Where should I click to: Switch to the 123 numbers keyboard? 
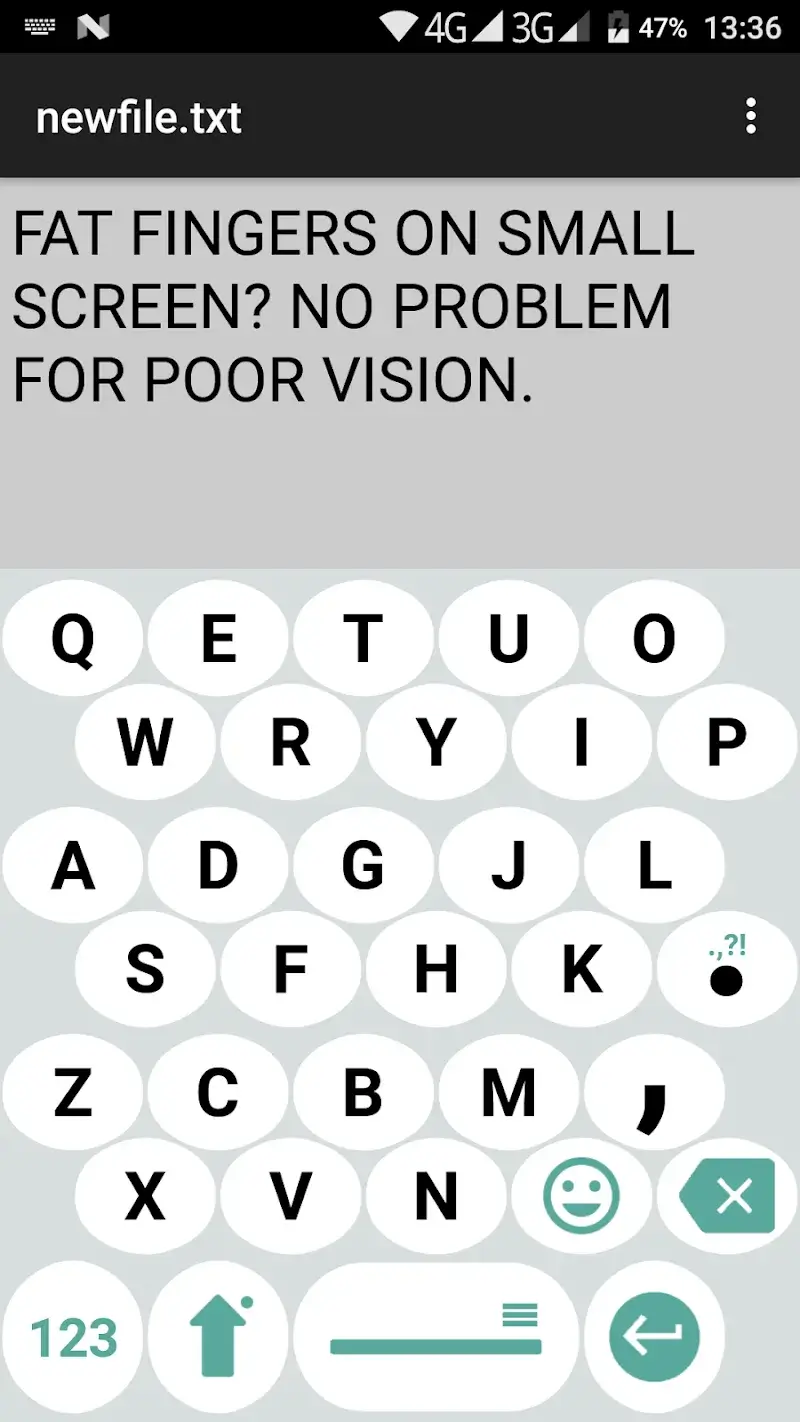73,1337
